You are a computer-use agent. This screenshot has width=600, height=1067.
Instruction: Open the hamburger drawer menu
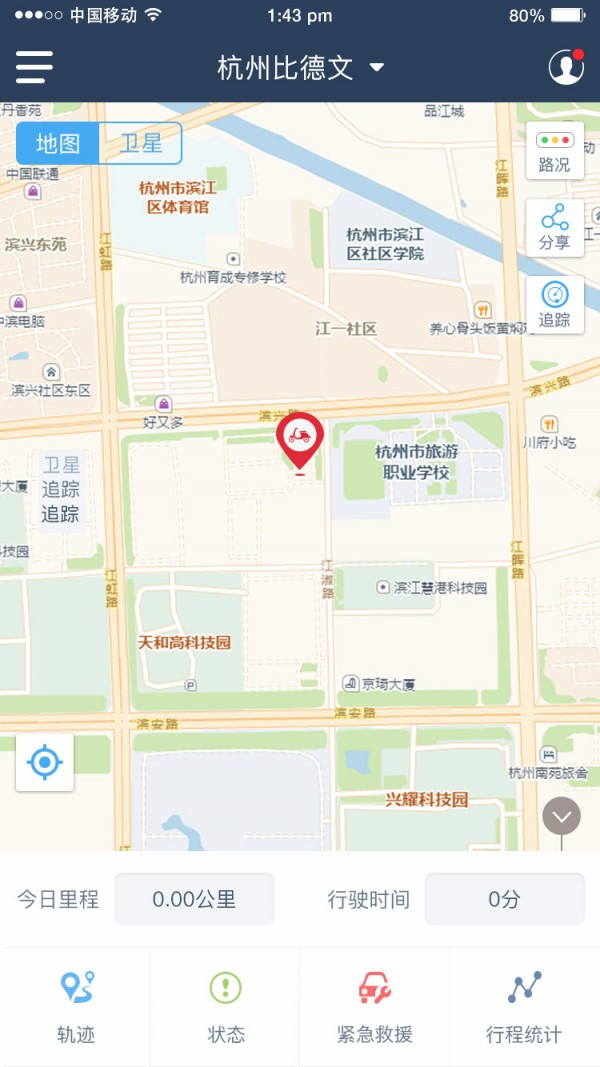(x=34, y=67)
